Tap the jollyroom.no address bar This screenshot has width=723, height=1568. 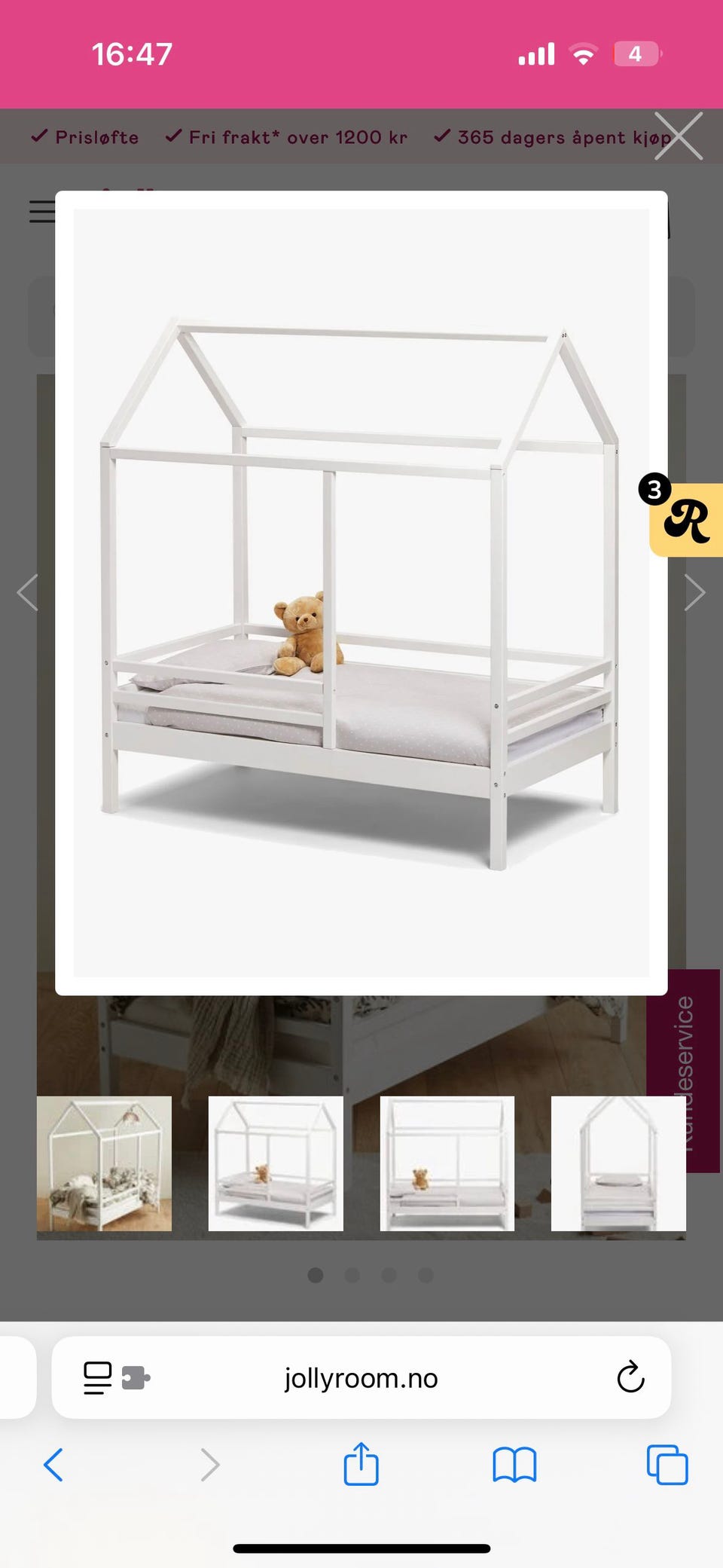coord(361,1378)
